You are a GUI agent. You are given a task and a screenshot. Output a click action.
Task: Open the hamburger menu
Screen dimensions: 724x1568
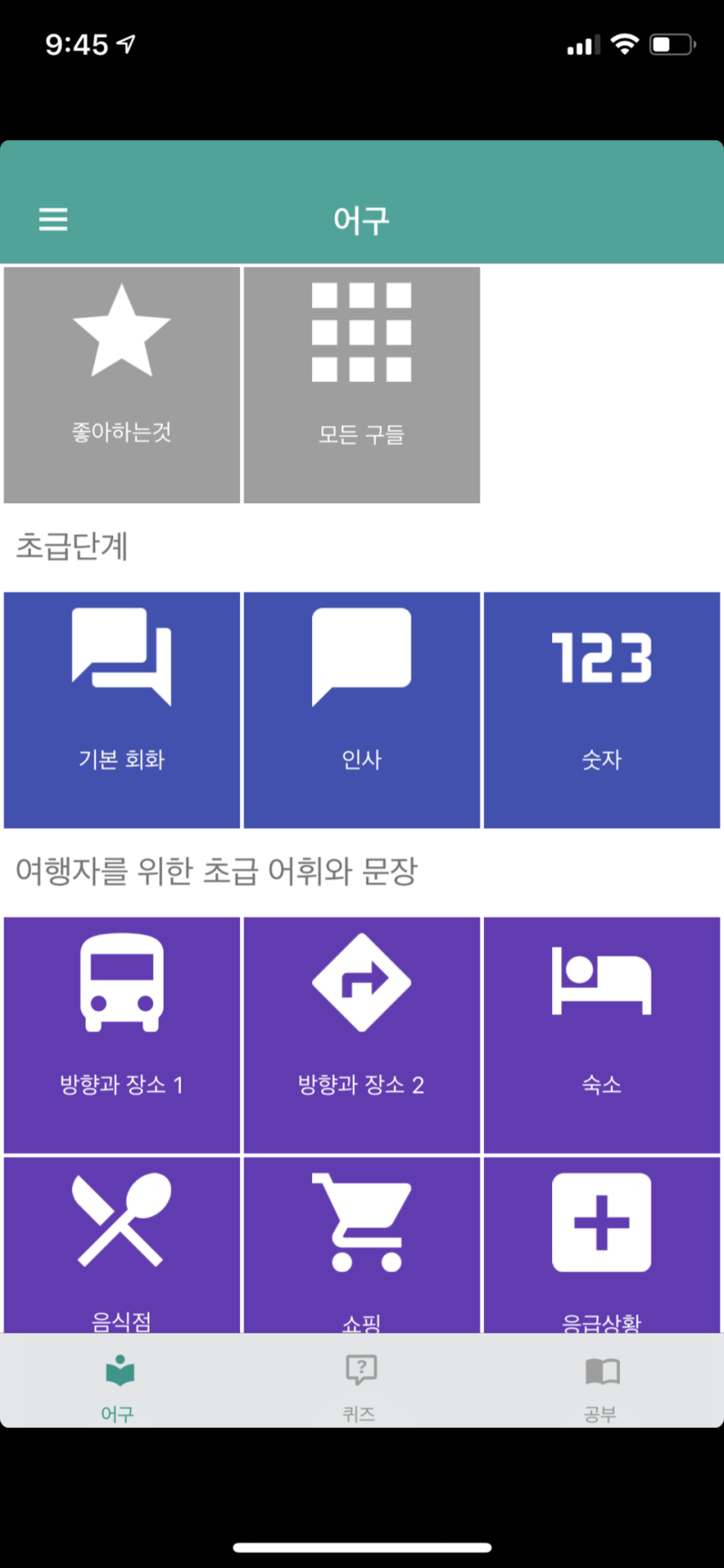pos(52,219)
